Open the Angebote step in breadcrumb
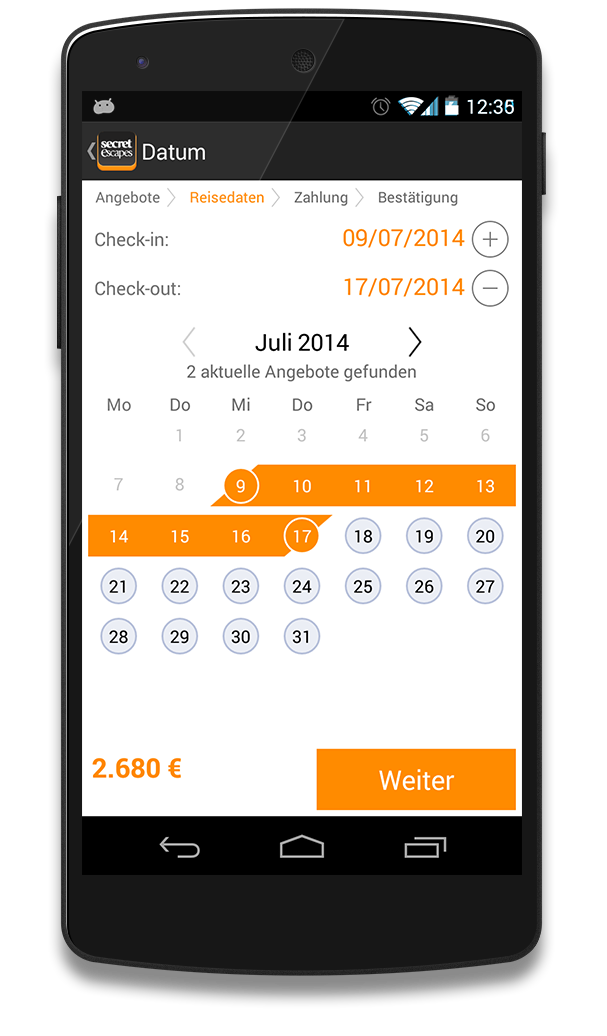The image size is (607, 1036). point(127,198)
